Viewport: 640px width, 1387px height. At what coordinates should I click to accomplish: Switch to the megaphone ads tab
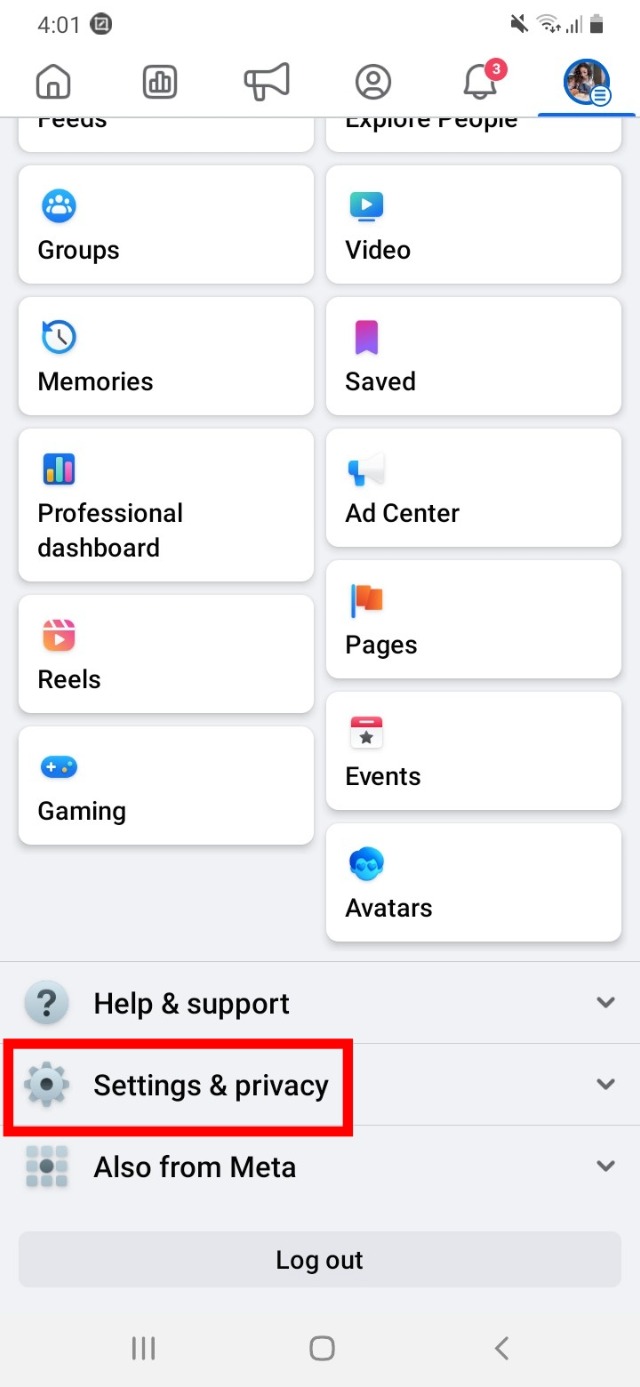pyautogui.click(x=266, y=81)
